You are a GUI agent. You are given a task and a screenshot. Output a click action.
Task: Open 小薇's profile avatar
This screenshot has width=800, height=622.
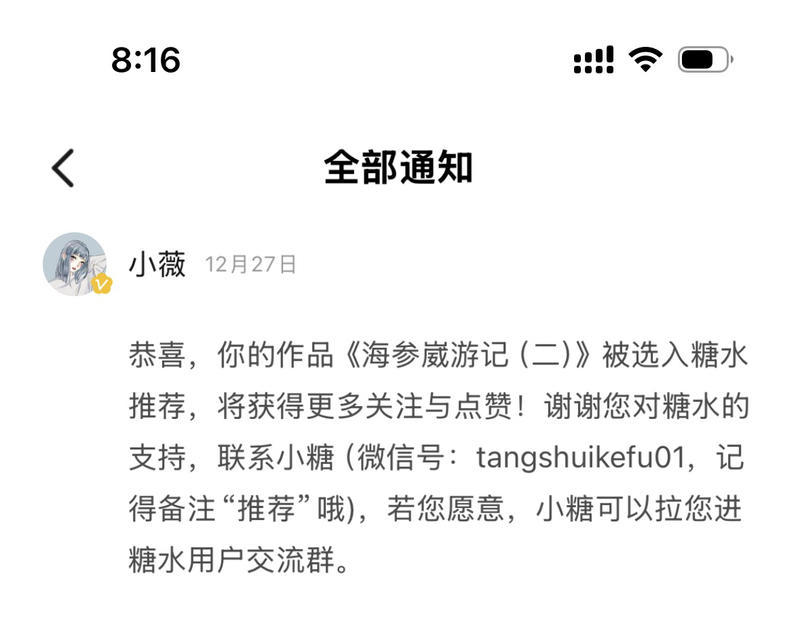pyautogui.click(x=75, y=264)
